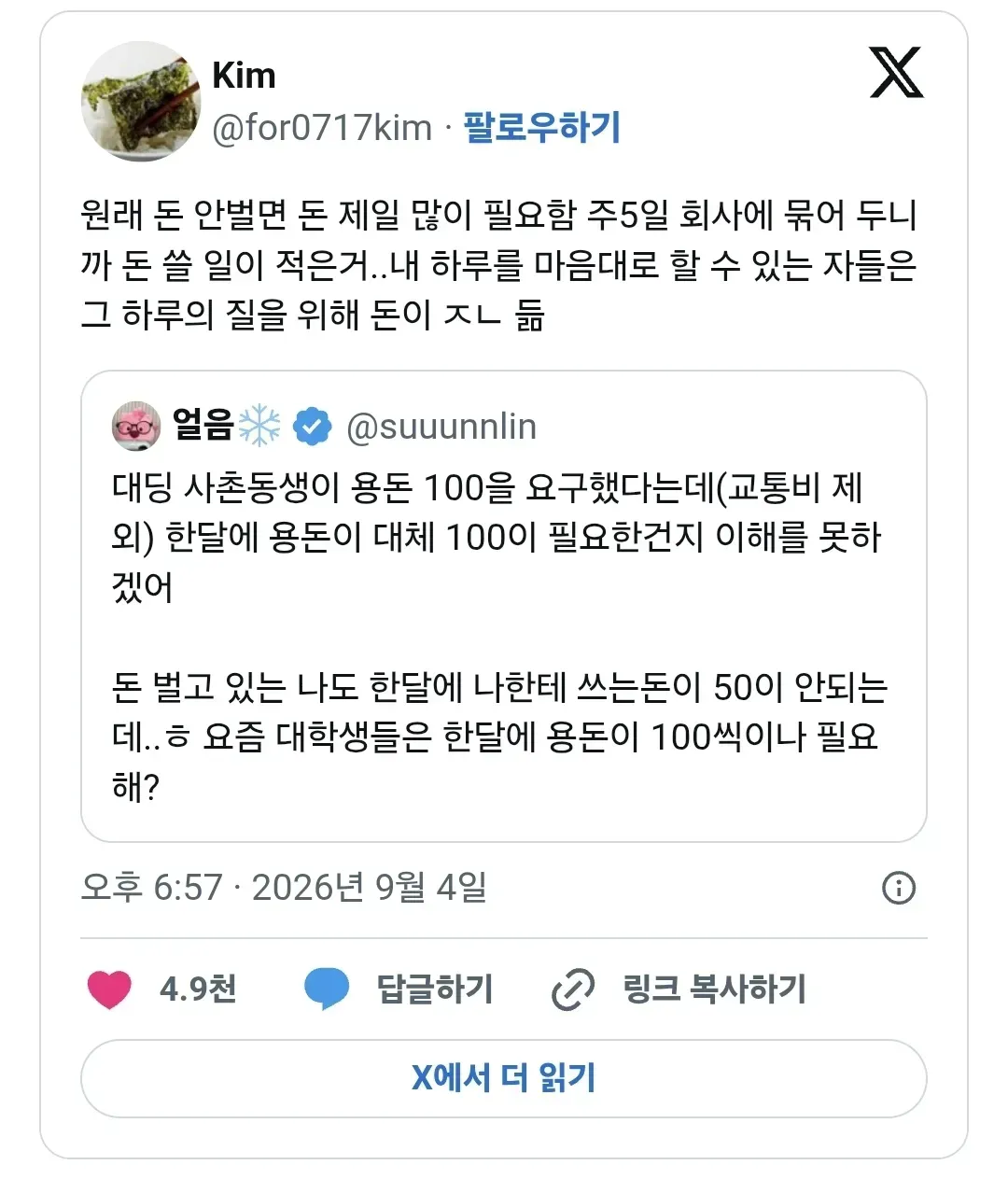Viewport: 1008px width, 1179px height.
Task: Open the tweet timestamp 오후 6:57
Action: point(151,887)
